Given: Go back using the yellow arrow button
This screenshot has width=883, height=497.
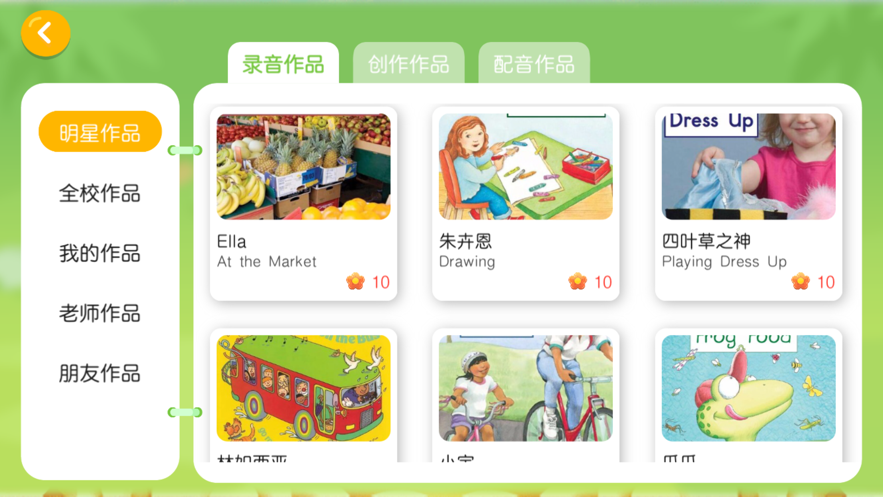Looking at the screenshot, I should (x=45, y=34).
